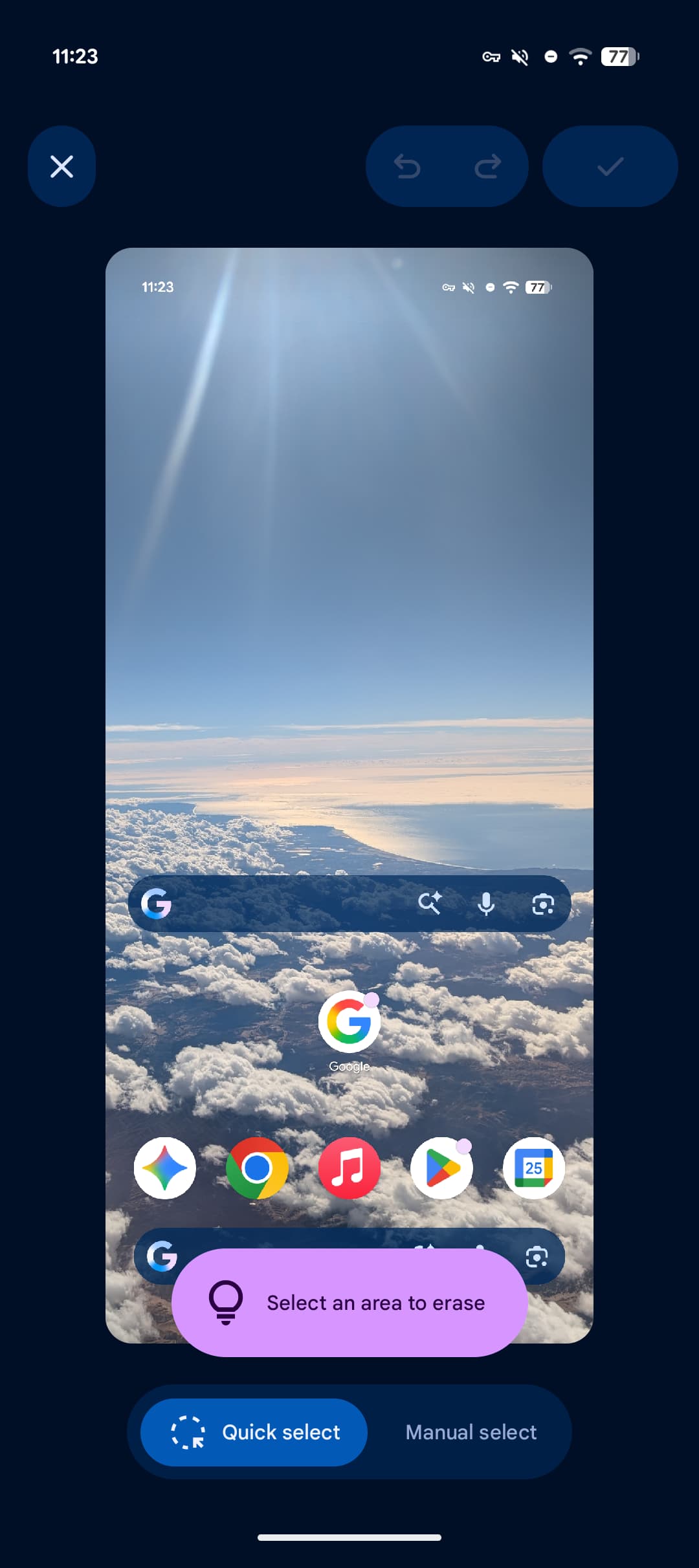Screen dimensions: 699x1568
Task: Undo the last erase action
Action: [407, 166]
